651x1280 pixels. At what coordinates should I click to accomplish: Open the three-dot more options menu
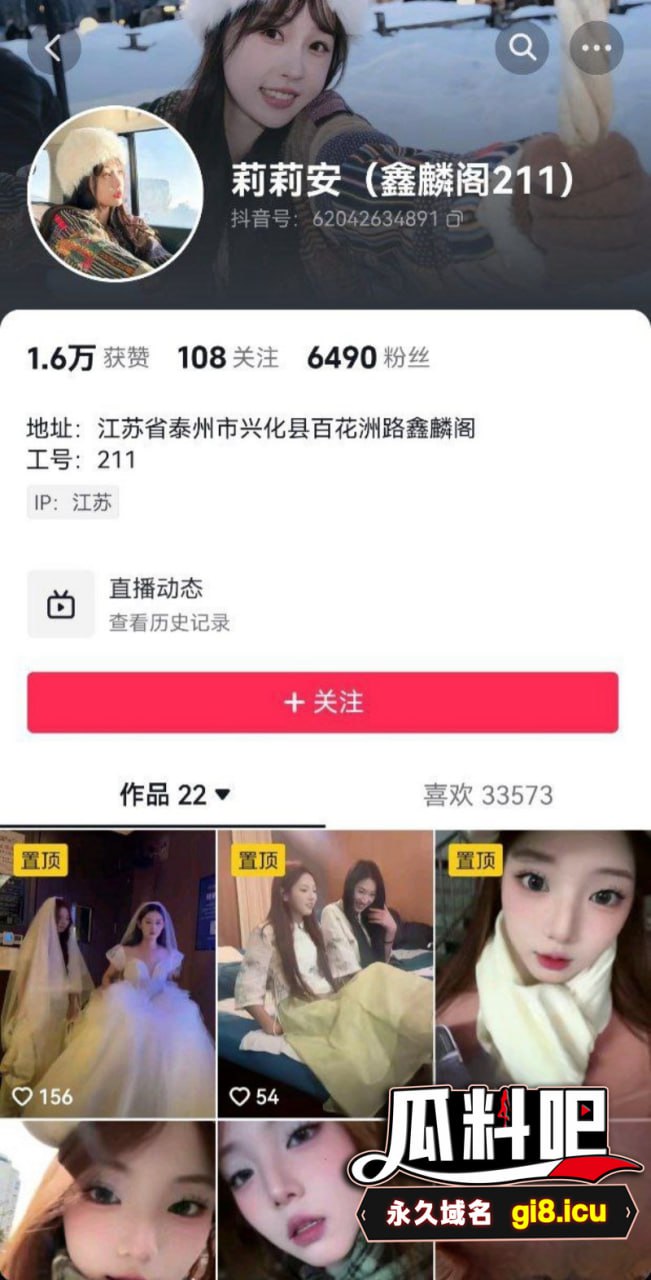[x=596, y=47]
